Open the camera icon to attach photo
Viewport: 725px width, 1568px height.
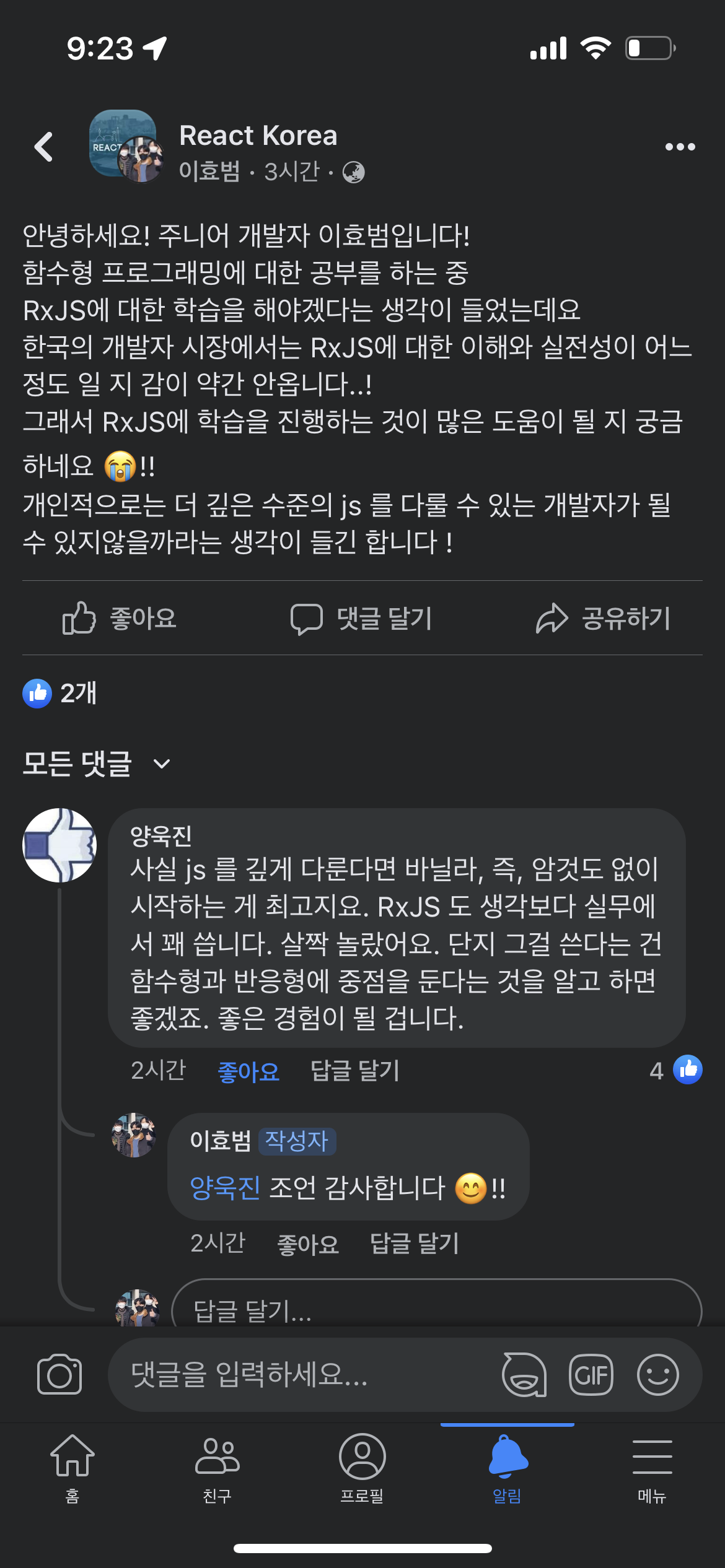point(59,1375)
